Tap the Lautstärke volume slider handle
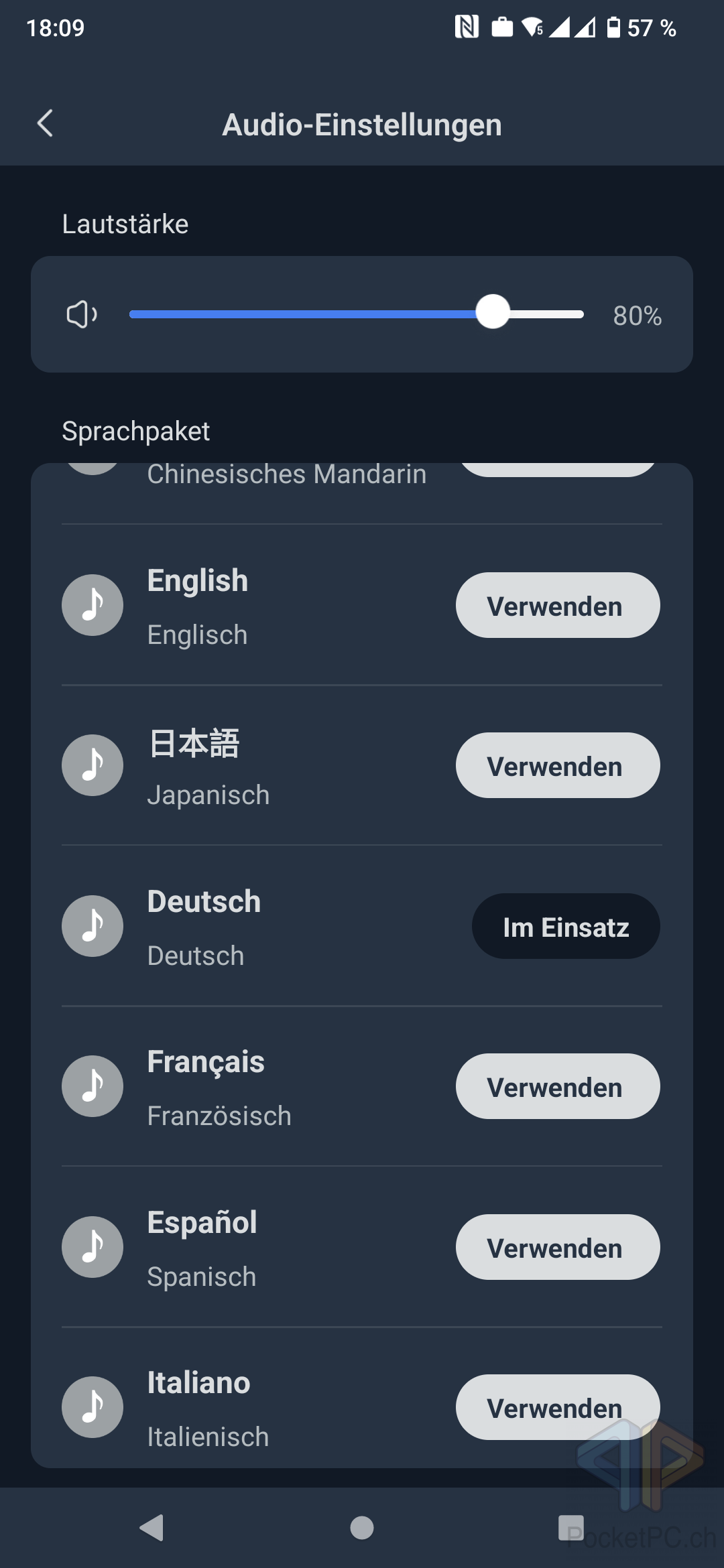 [x=493, y=312]
